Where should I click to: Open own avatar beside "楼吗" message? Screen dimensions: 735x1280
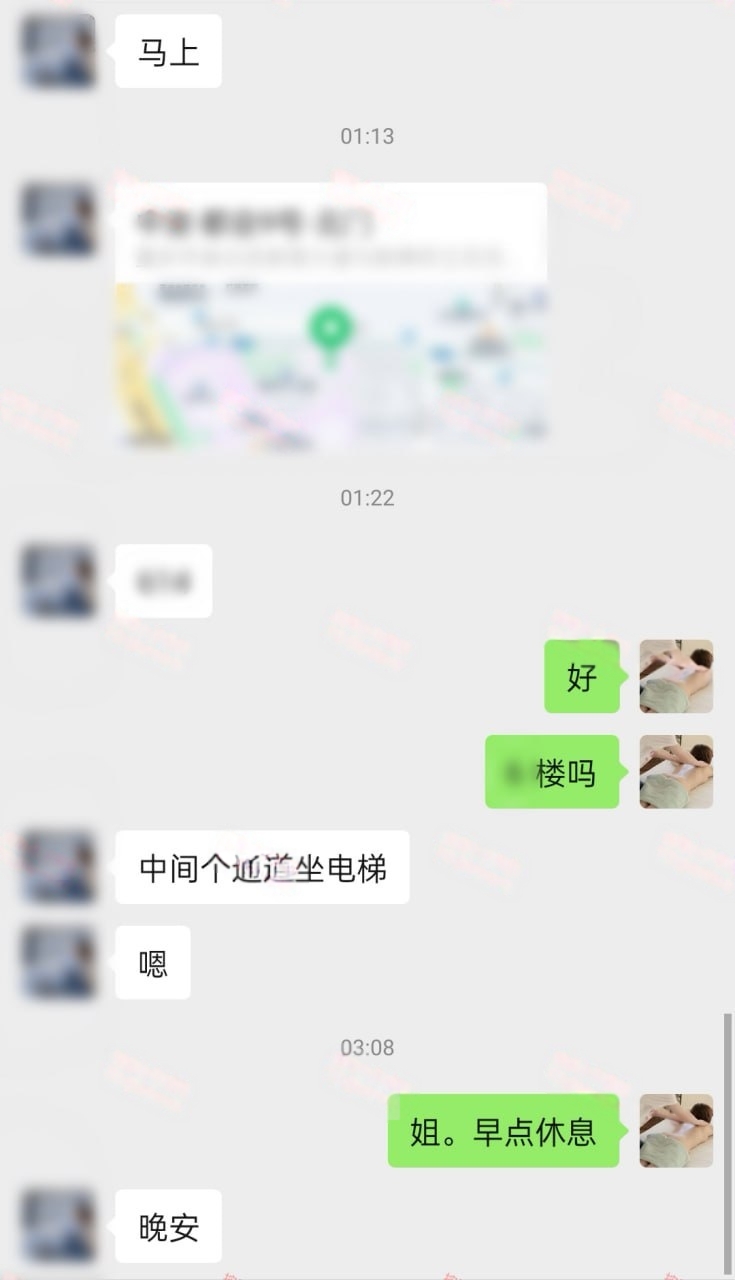pyautogui.click(x=676, y=772)
